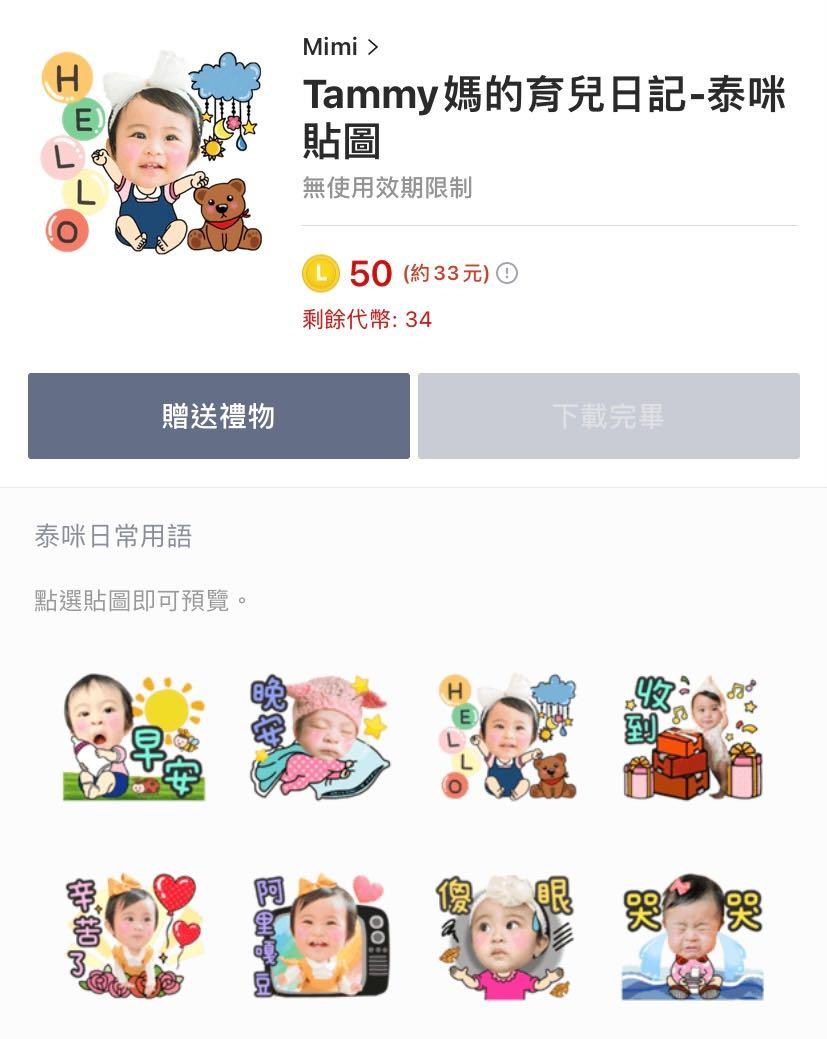827x1039 pixels.
Task: Preview the HELLO sticker with bear
Action: [x=507, y=738]
